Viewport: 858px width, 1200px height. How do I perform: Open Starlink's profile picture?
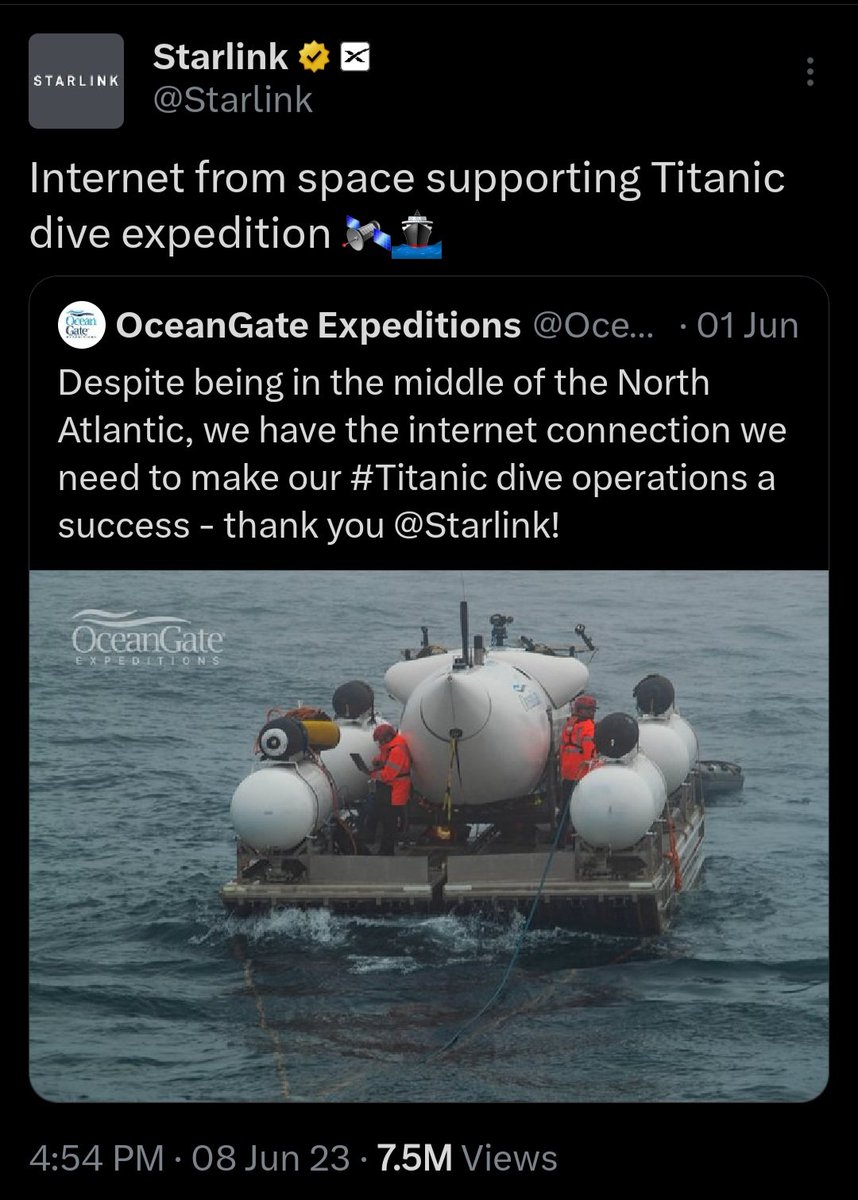(76, 81)
